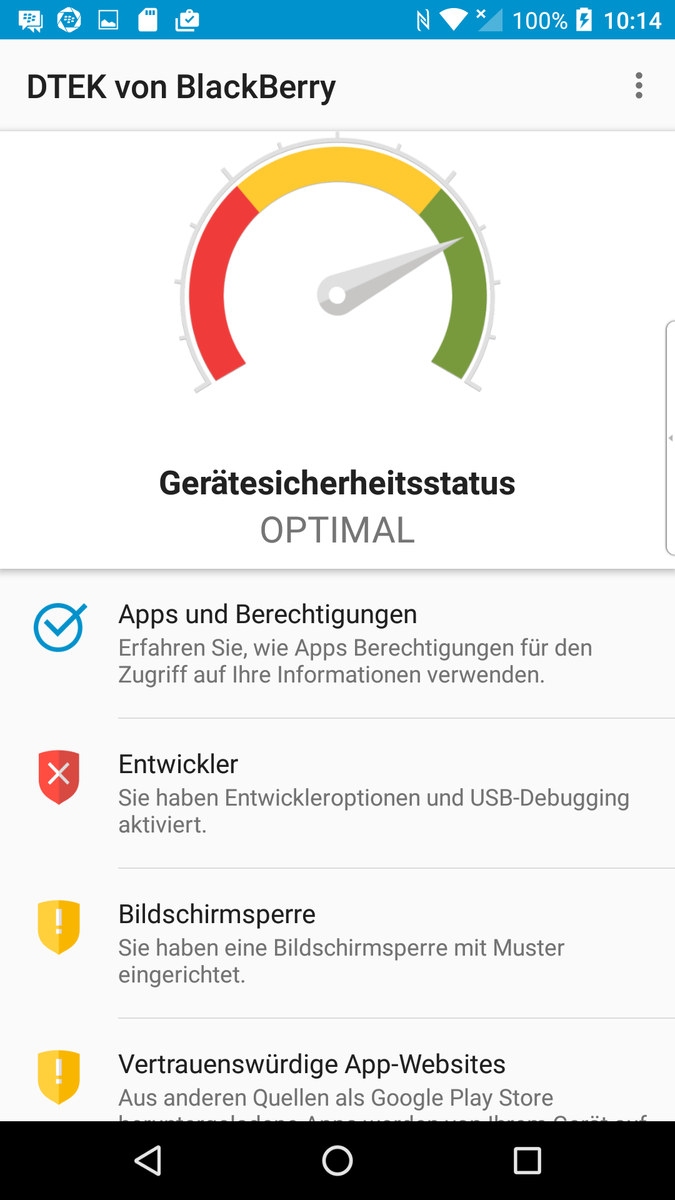
Task: Show recent apps
Action: coord(526,1160)
